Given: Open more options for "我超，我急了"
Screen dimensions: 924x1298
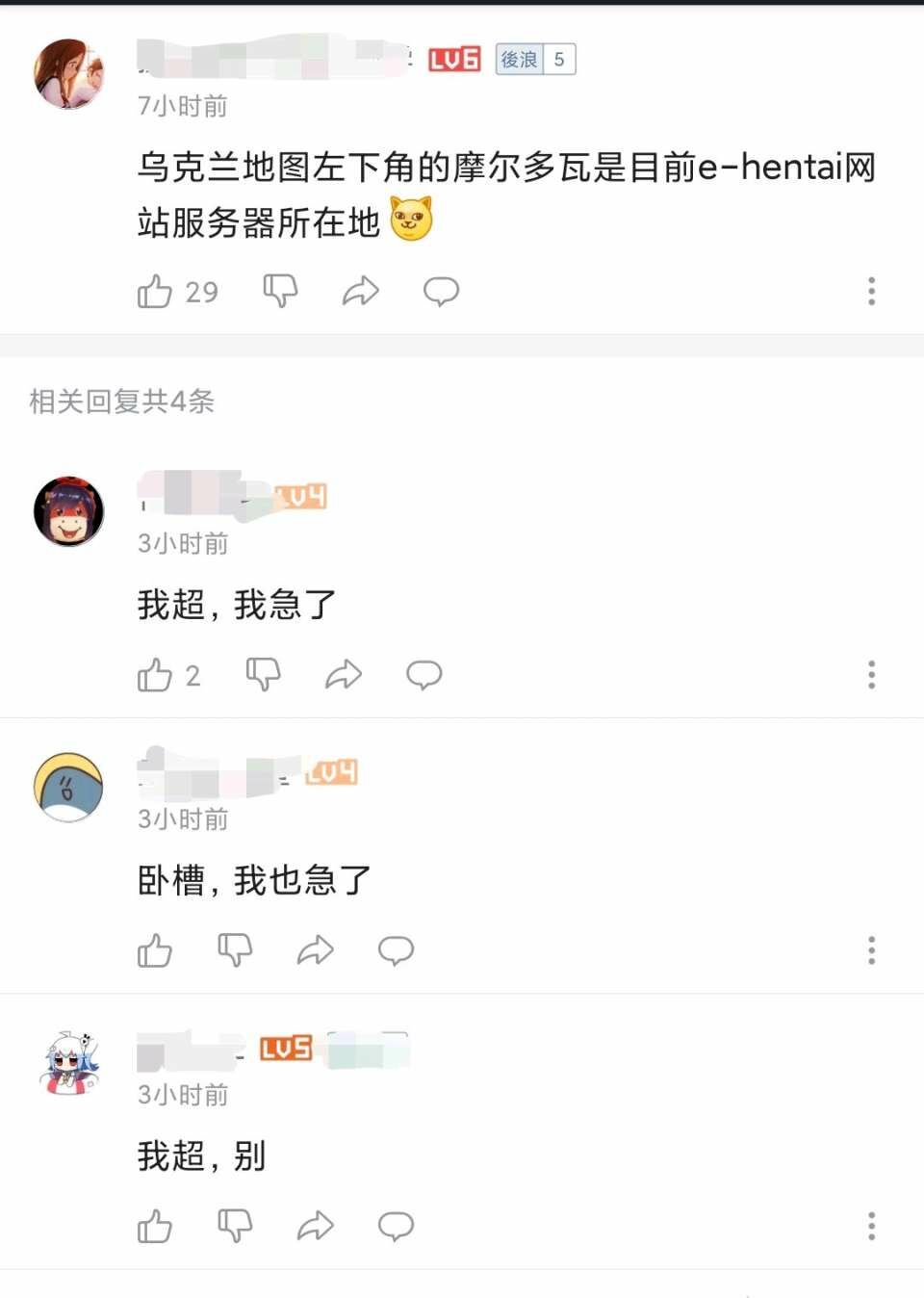Looking at the screenshot, I should [x=871, y=675].
